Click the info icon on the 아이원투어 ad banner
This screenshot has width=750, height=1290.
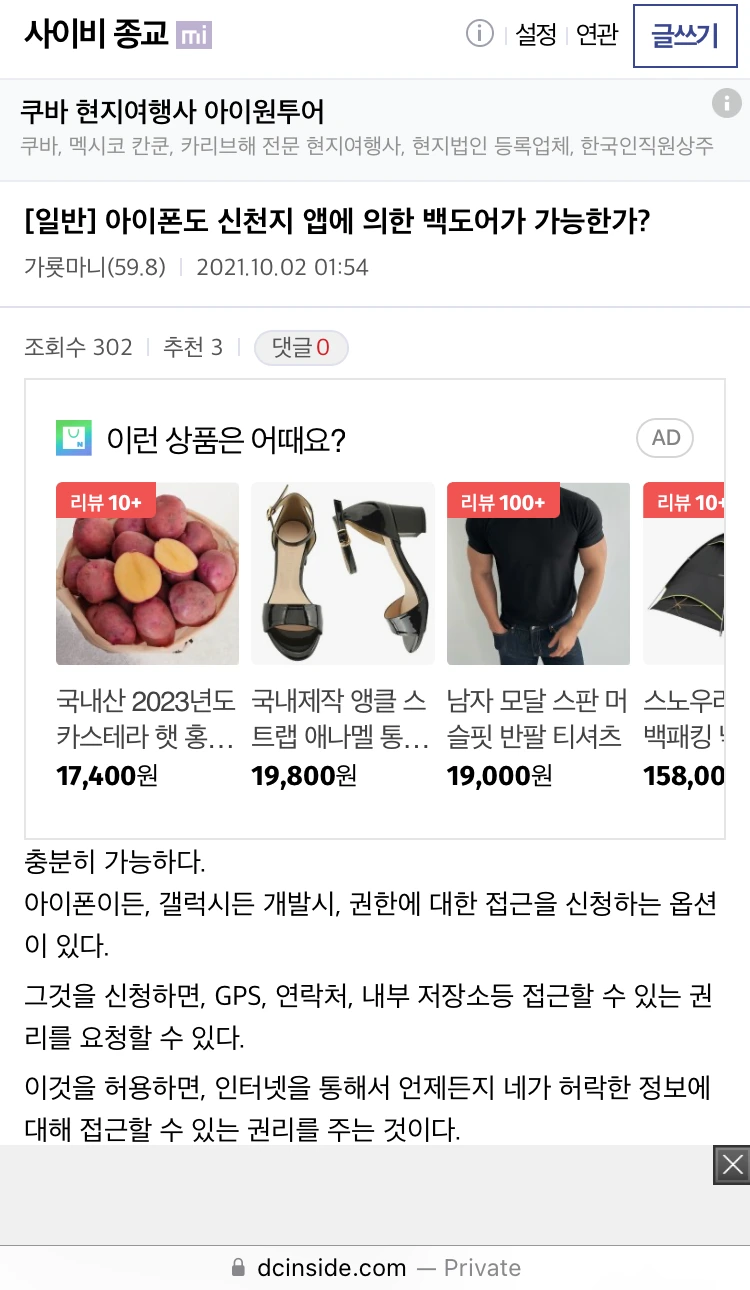click(726, 104)
